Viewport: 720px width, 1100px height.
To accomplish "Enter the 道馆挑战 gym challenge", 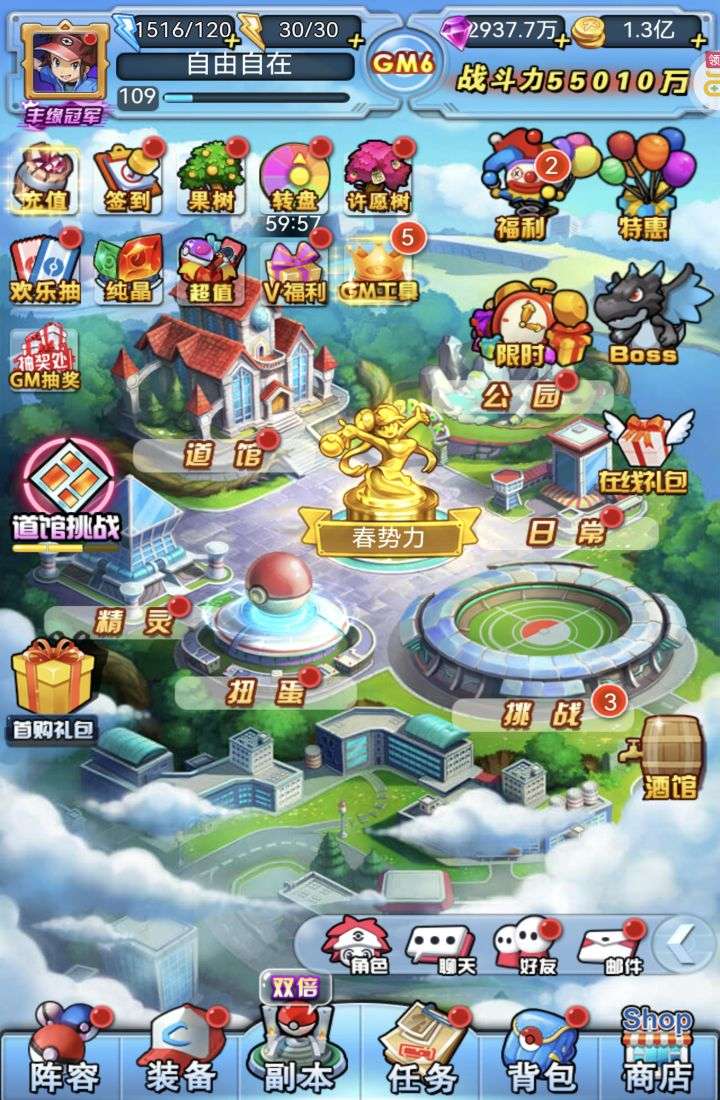I will pos(66,490).
